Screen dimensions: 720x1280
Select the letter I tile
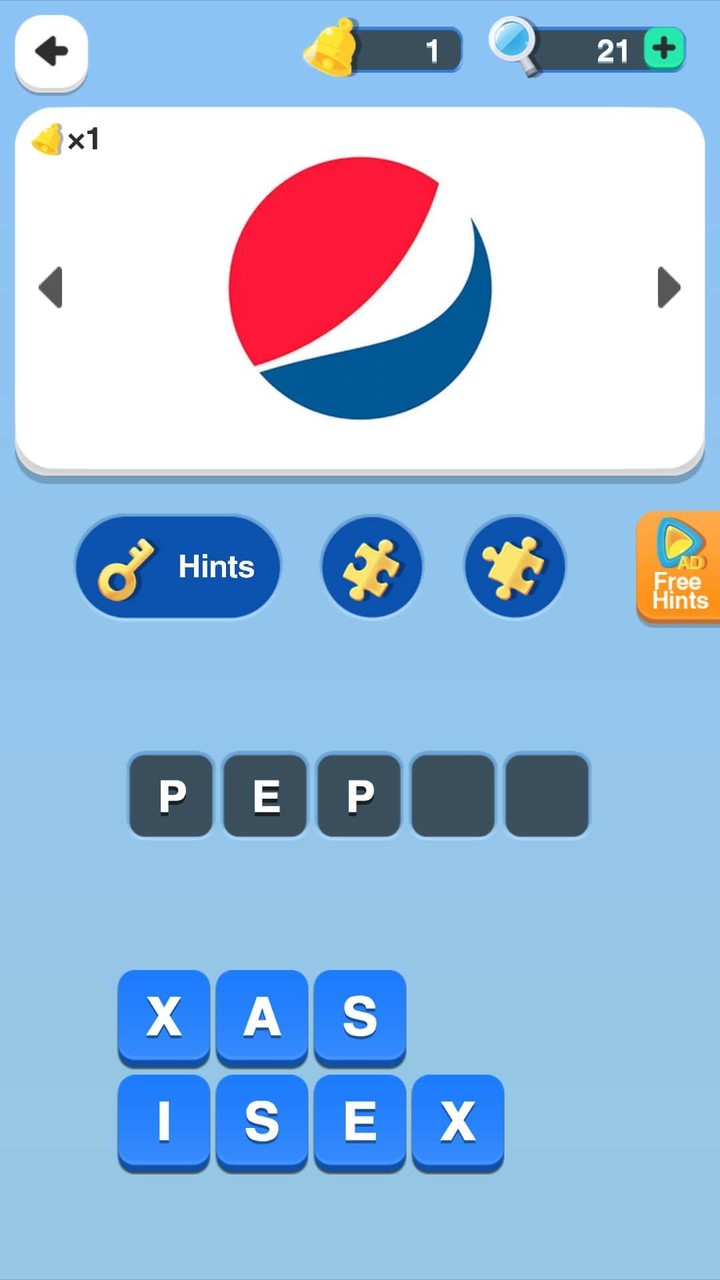164,1122
